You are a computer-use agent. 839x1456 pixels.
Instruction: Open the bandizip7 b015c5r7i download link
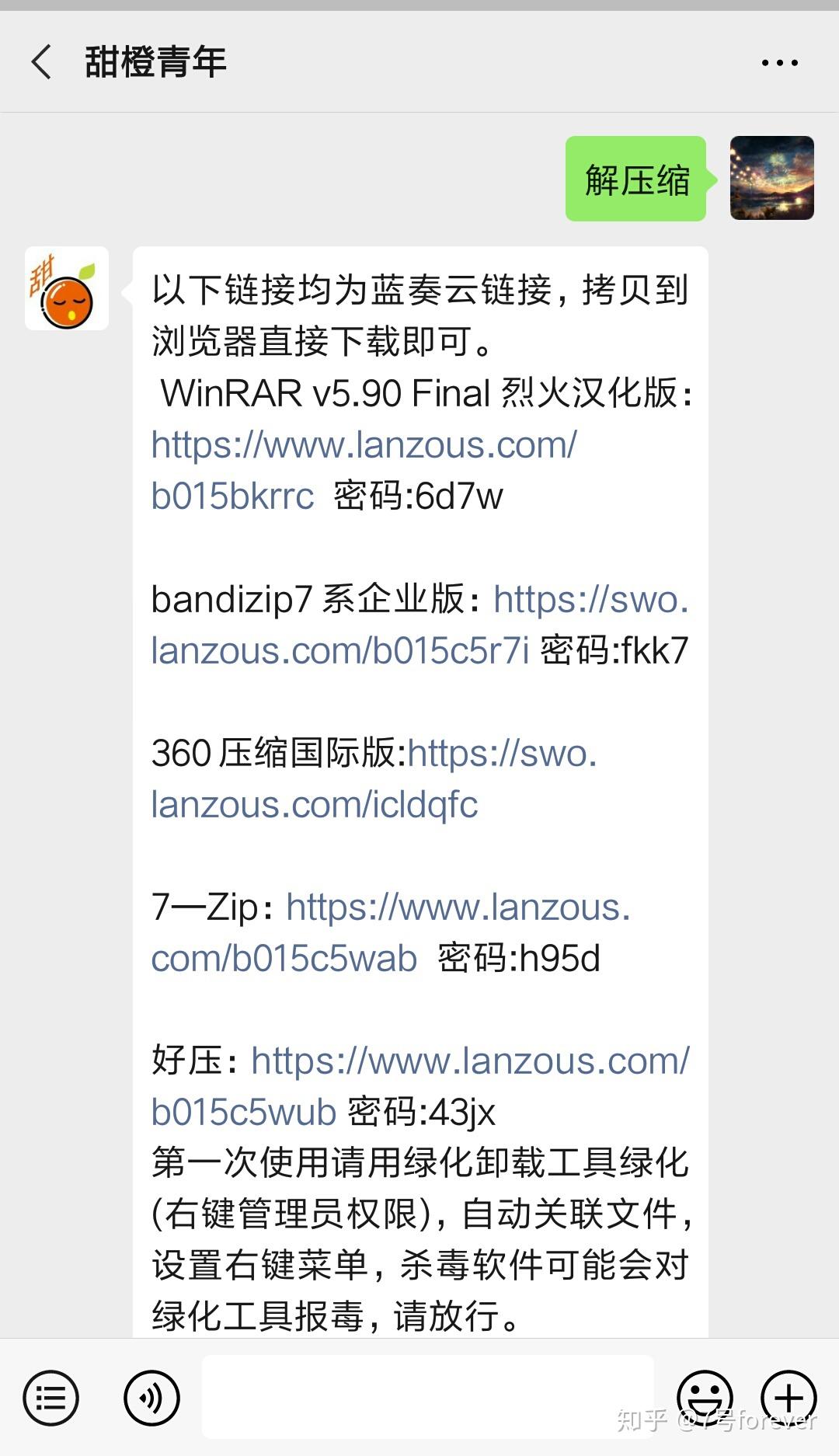(339, 651)
